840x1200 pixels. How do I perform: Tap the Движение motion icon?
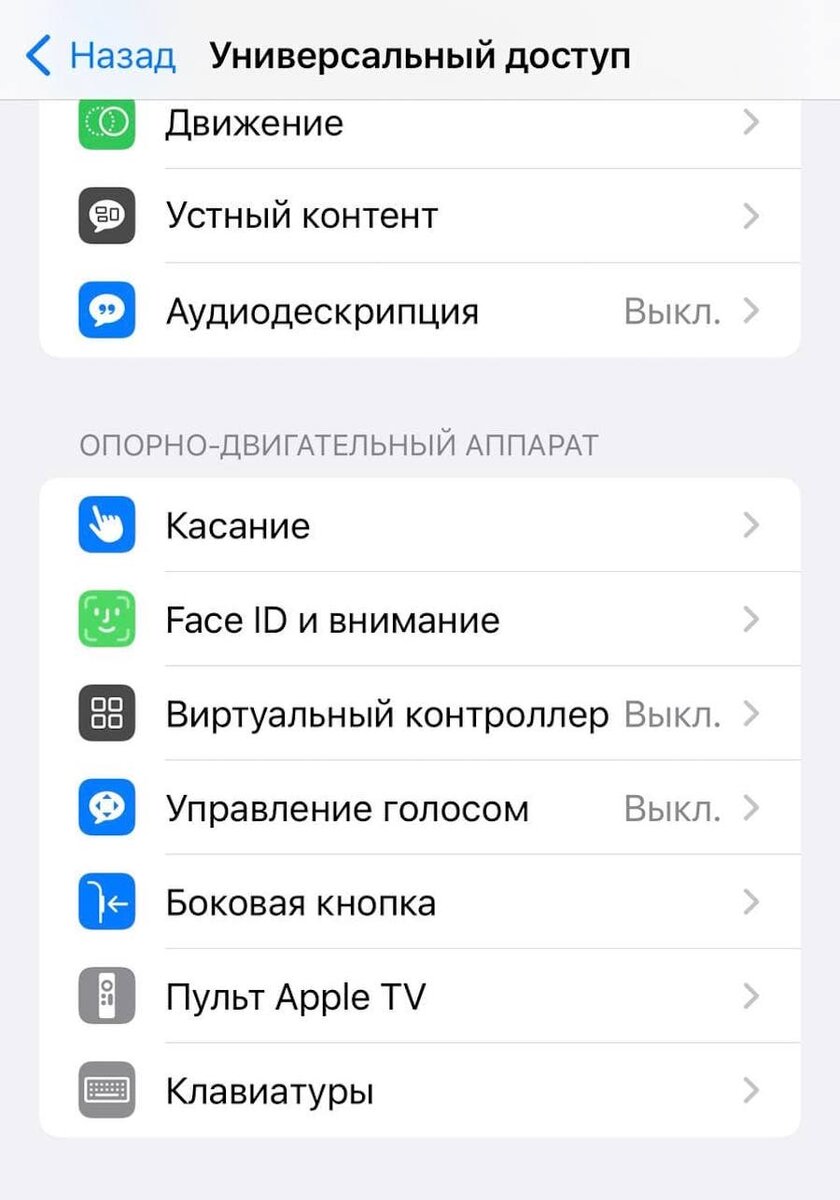coord(106,122)
